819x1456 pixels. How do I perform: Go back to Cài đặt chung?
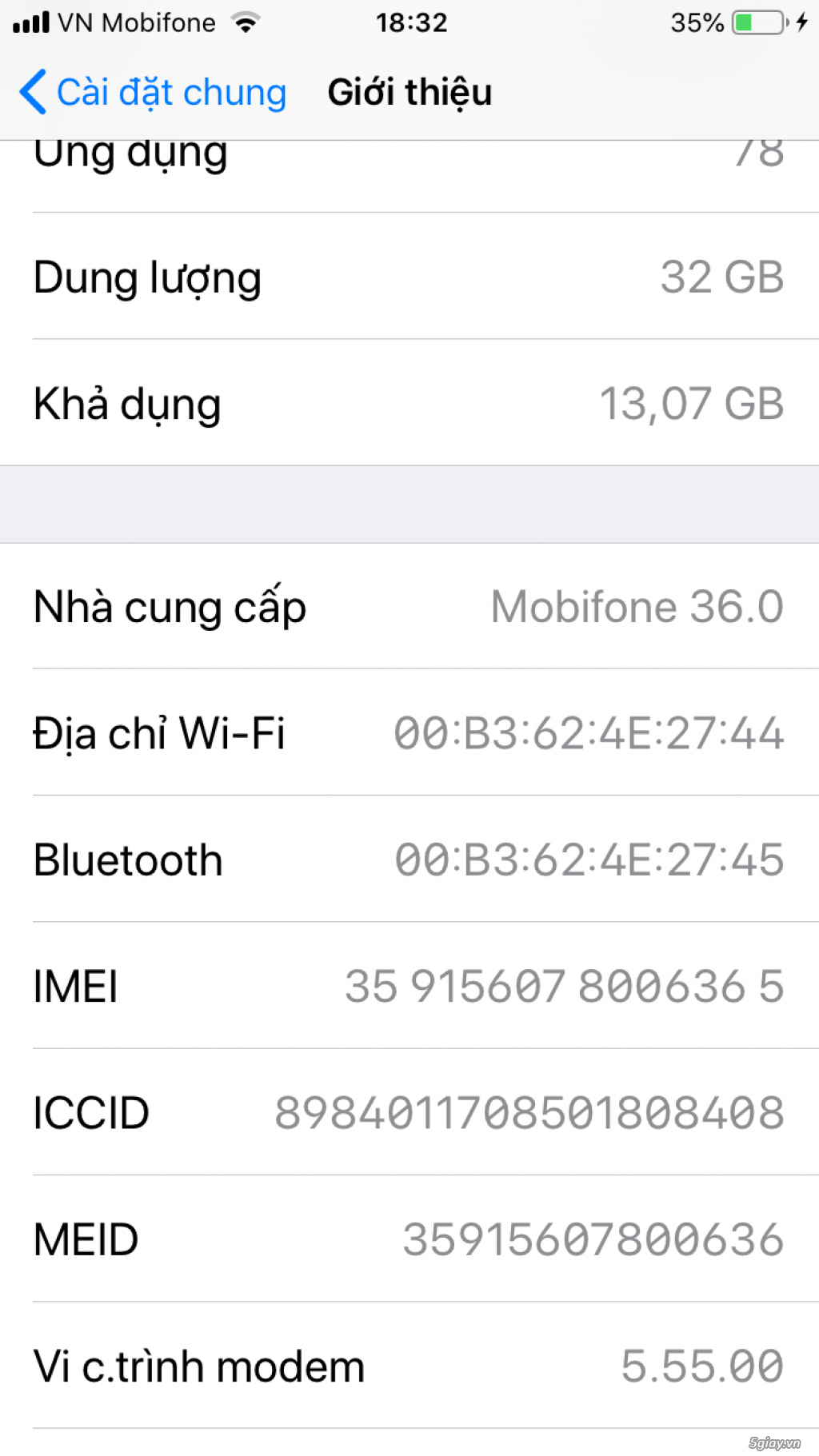click(153, 92)
